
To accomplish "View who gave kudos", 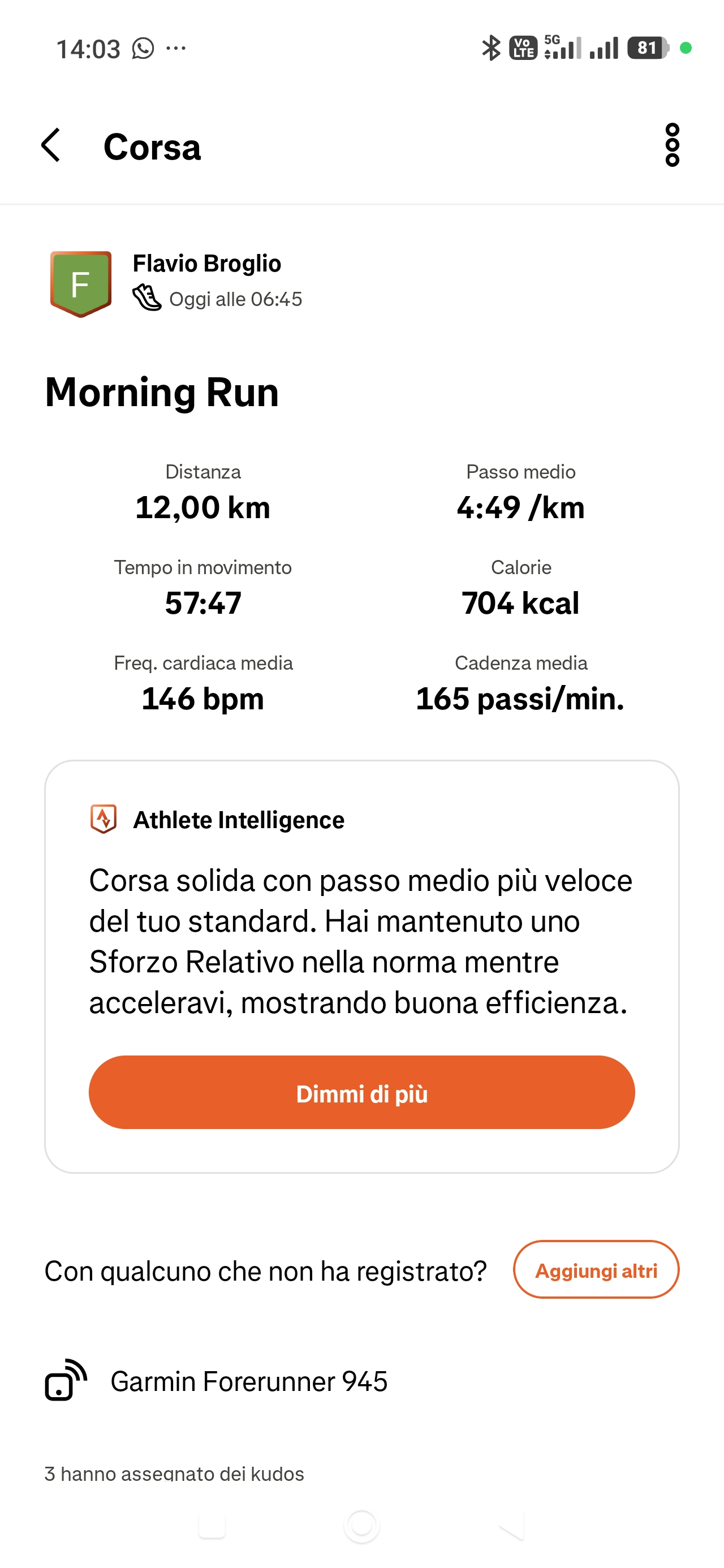I will click(174, 1474).
